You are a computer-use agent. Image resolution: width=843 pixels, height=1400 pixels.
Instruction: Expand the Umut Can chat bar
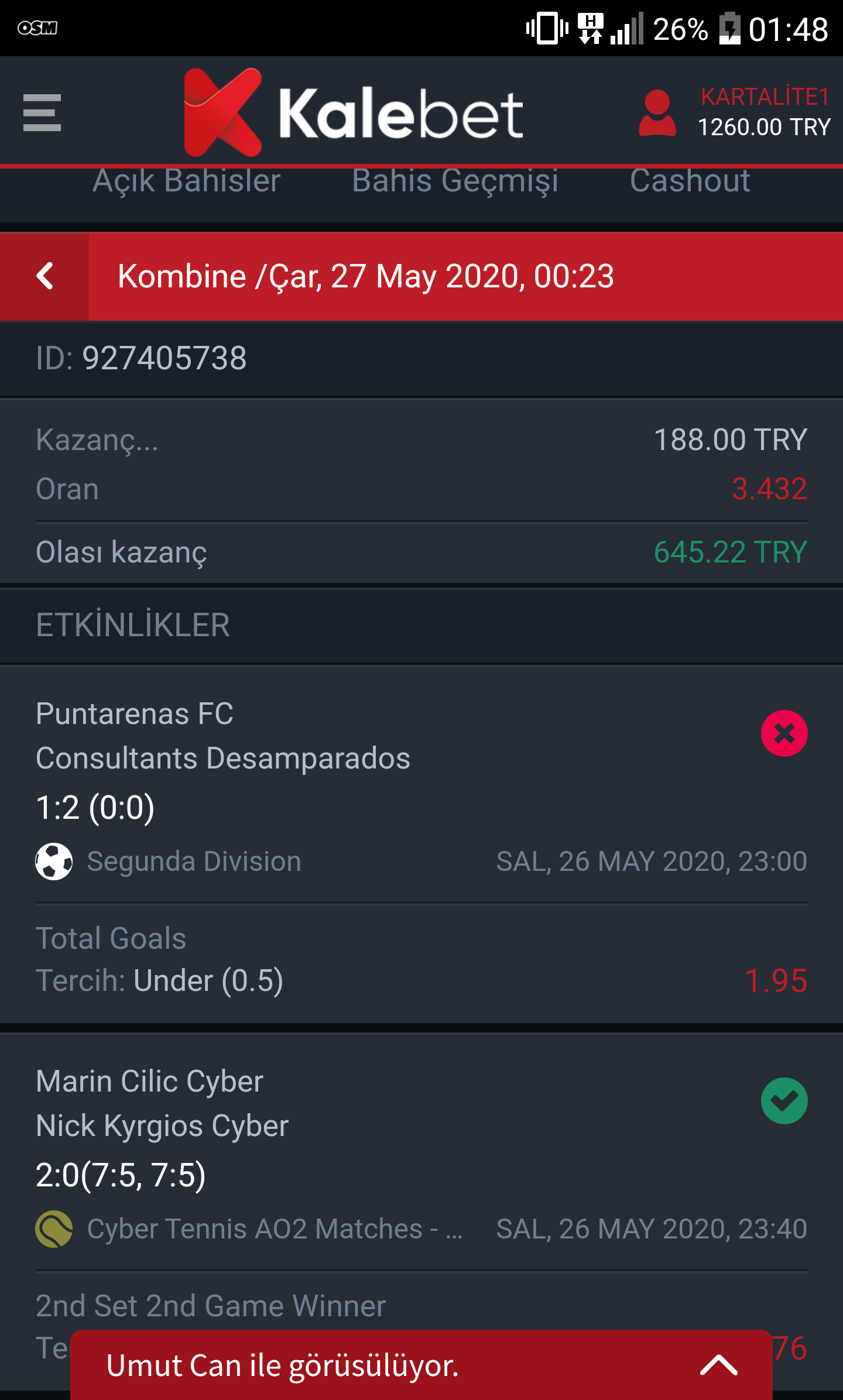421,1365
